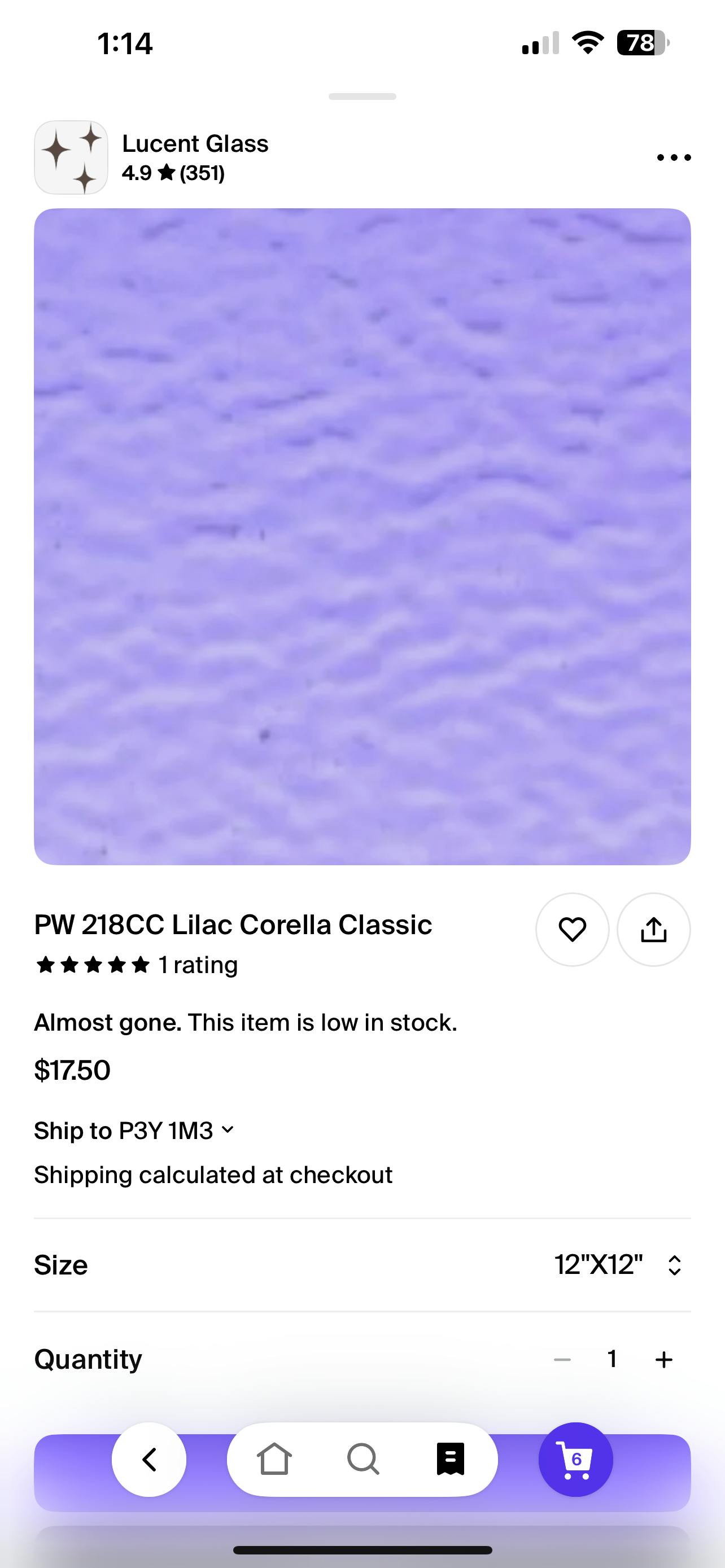Go back using the arrow button
725x1568 pixels.
click(149, 1459)
